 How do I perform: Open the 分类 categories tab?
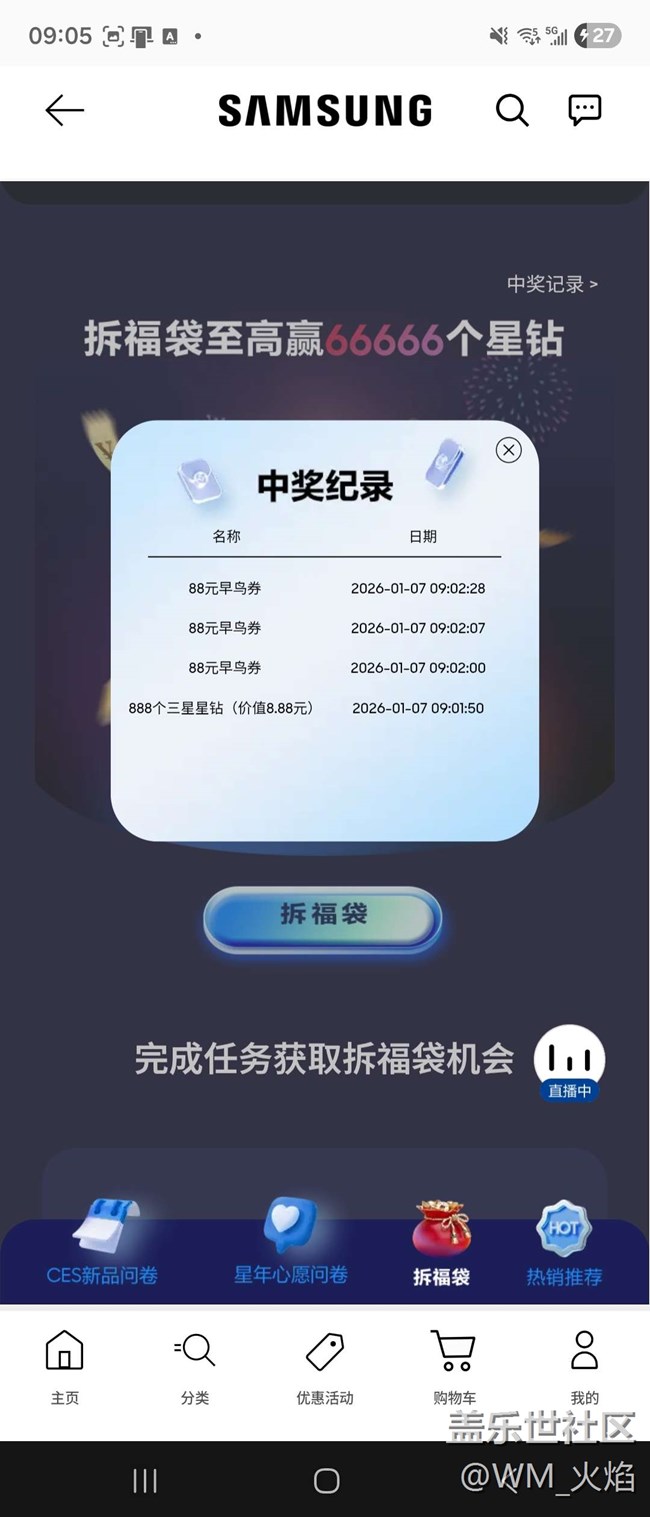[x=195, y=1366]
